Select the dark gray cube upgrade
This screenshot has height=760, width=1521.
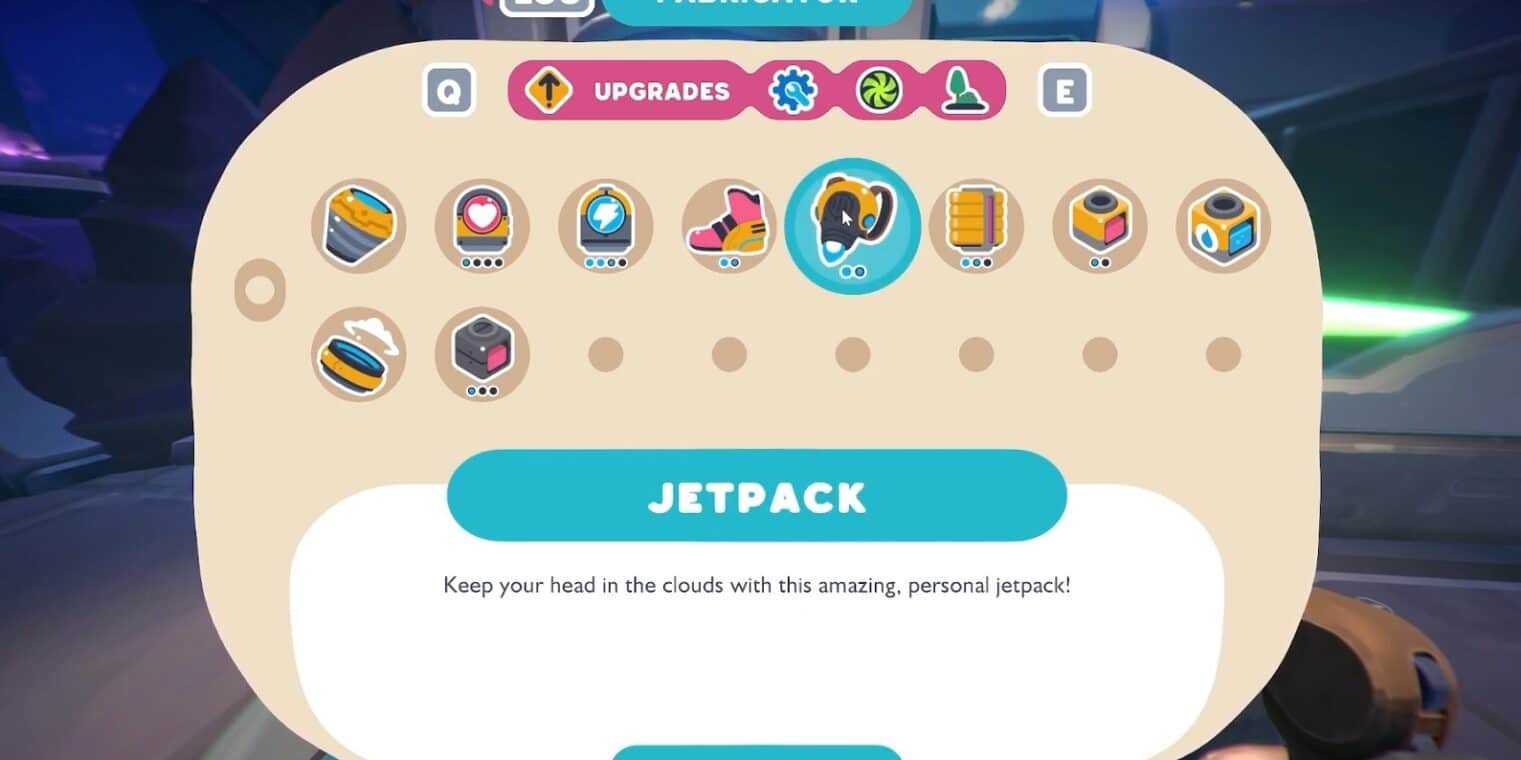(482, 352)
